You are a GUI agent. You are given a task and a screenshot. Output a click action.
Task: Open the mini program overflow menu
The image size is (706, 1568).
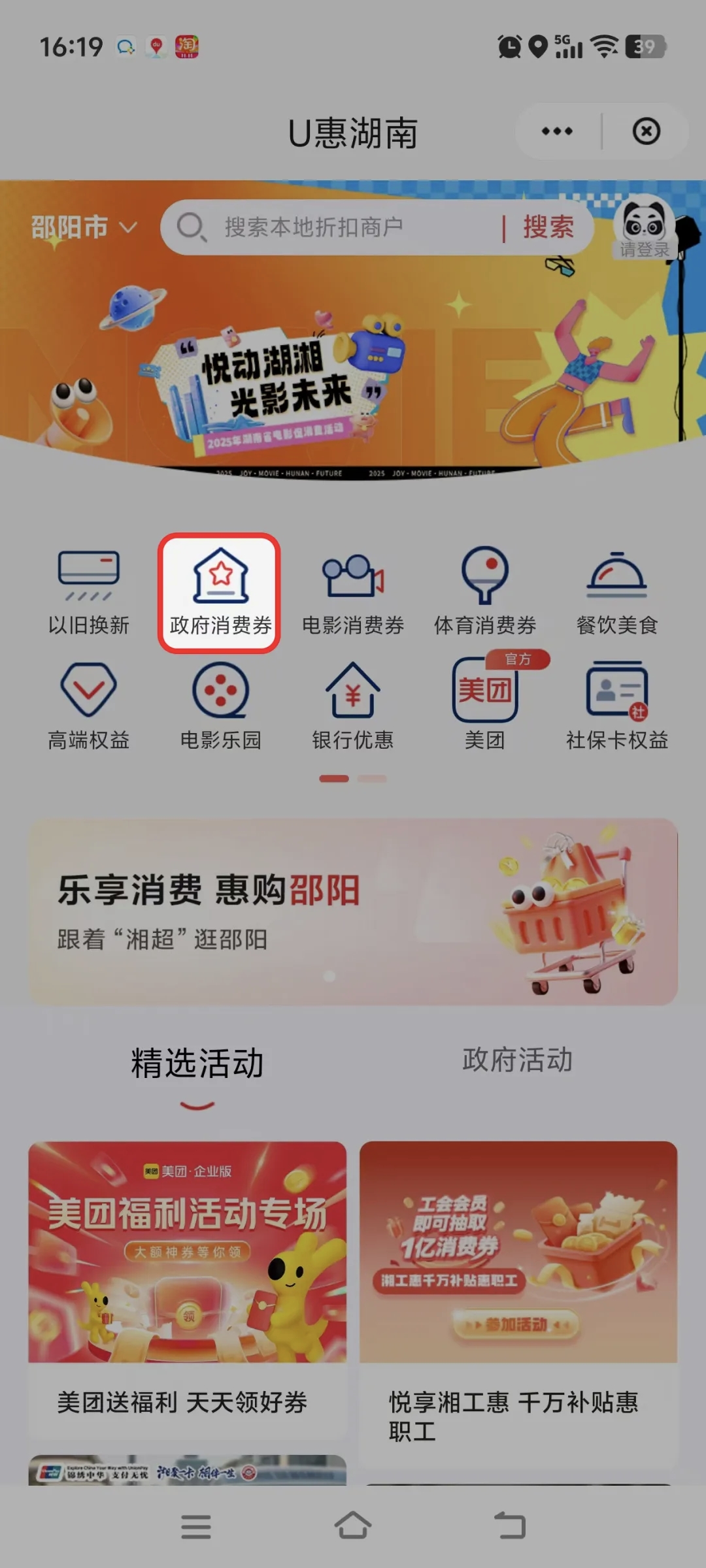coord(557,131)
